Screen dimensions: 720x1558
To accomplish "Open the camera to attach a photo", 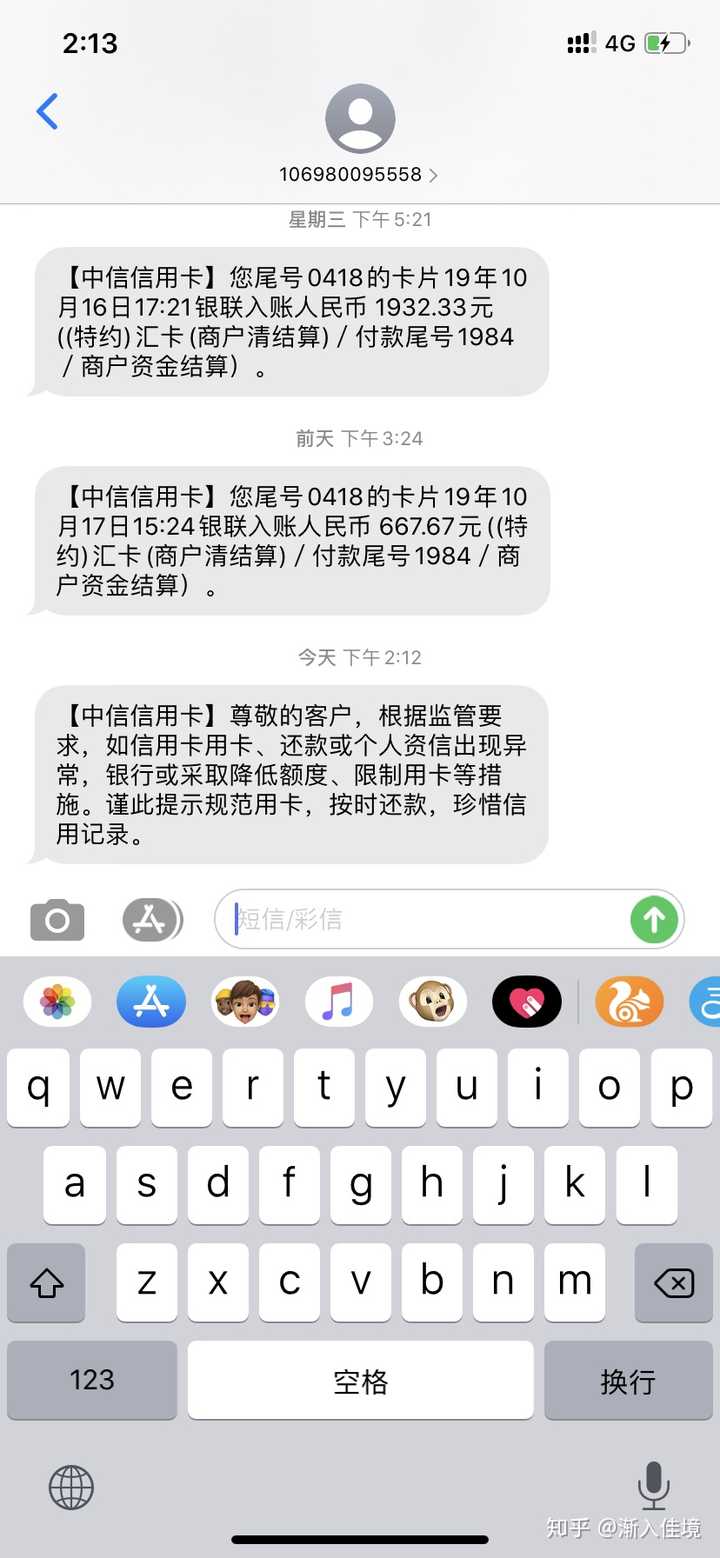I will pos(57,920).
